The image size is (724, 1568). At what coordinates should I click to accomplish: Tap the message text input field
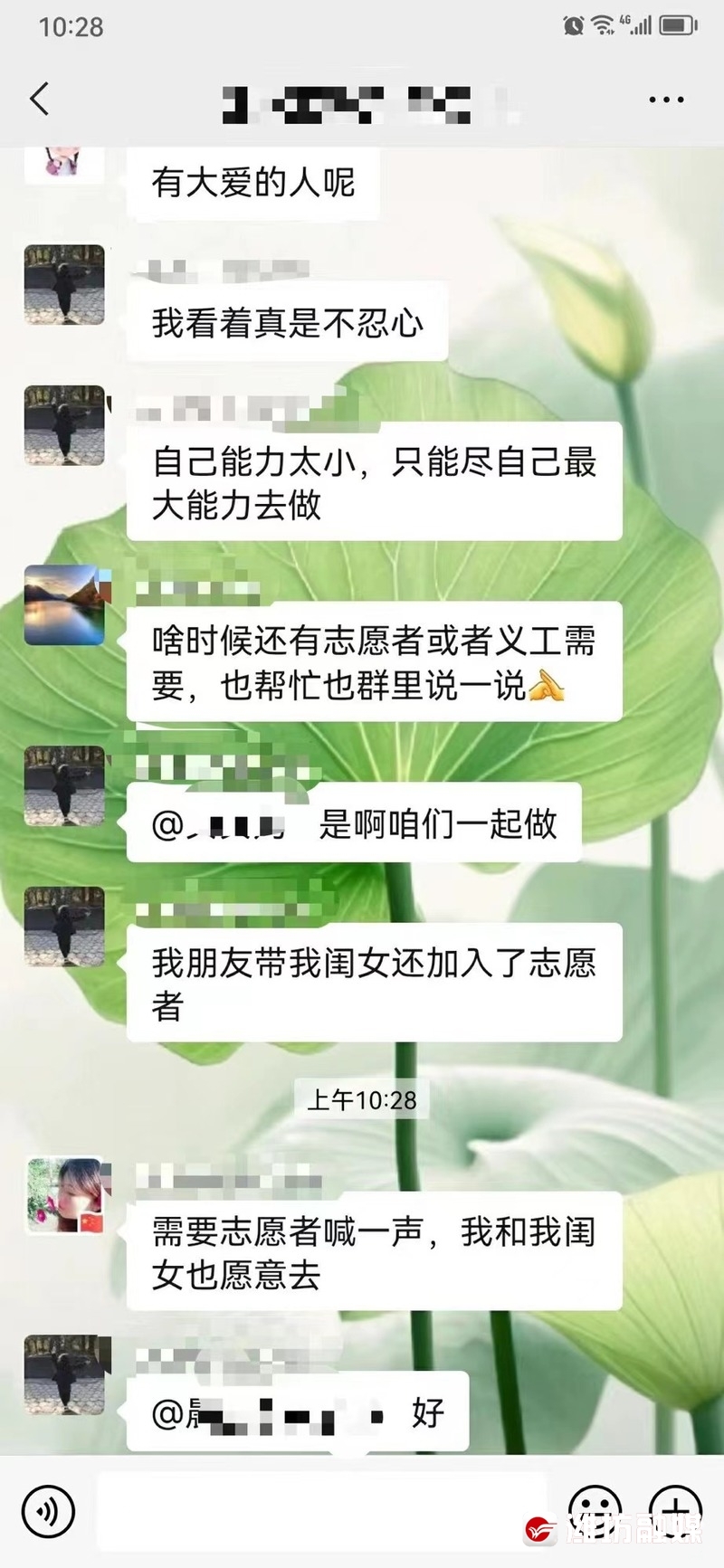[x=321, y=1511]
